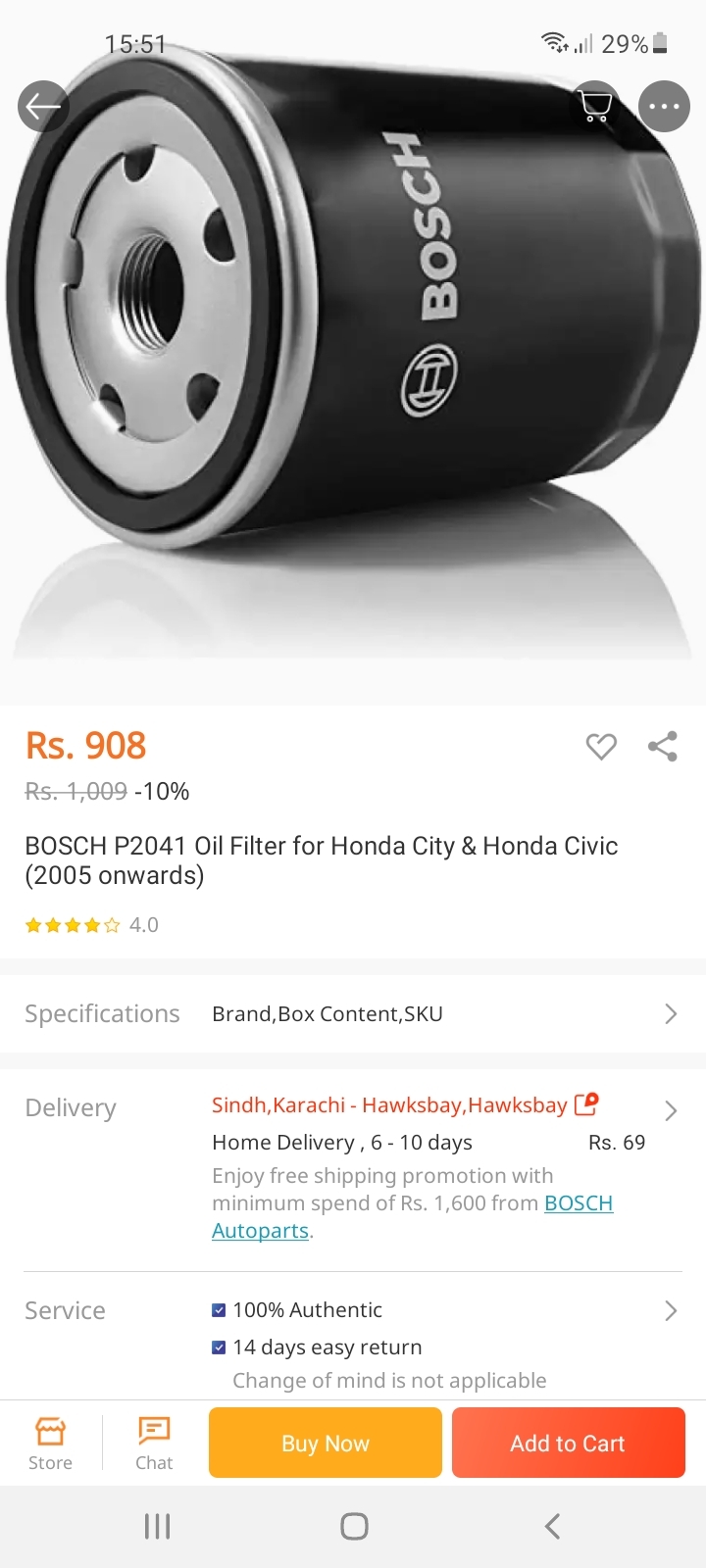The image size is (706, 1568).
Task: Go back using the top-left arrow
Action: (43, 106)
